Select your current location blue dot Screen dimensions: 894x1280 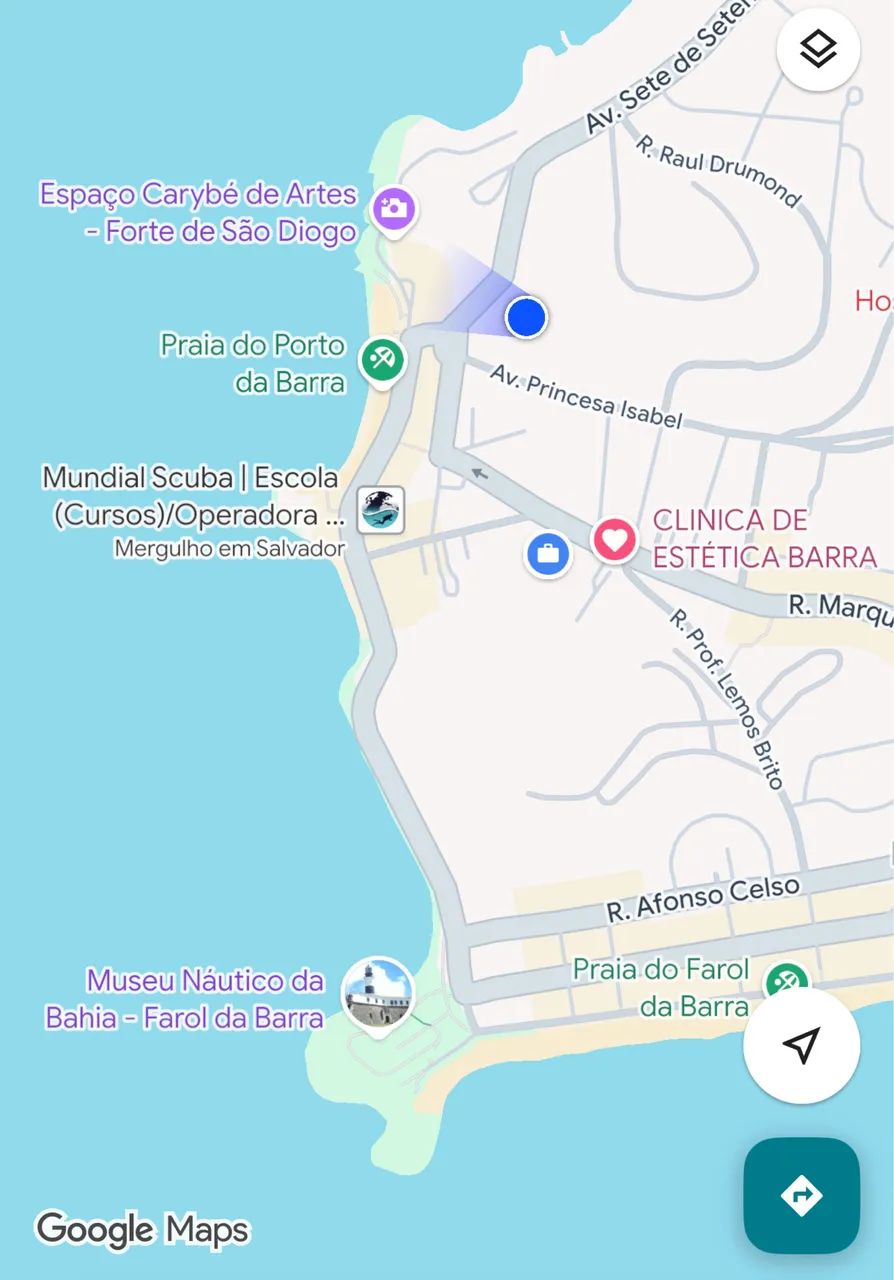(x=525, y=317)
